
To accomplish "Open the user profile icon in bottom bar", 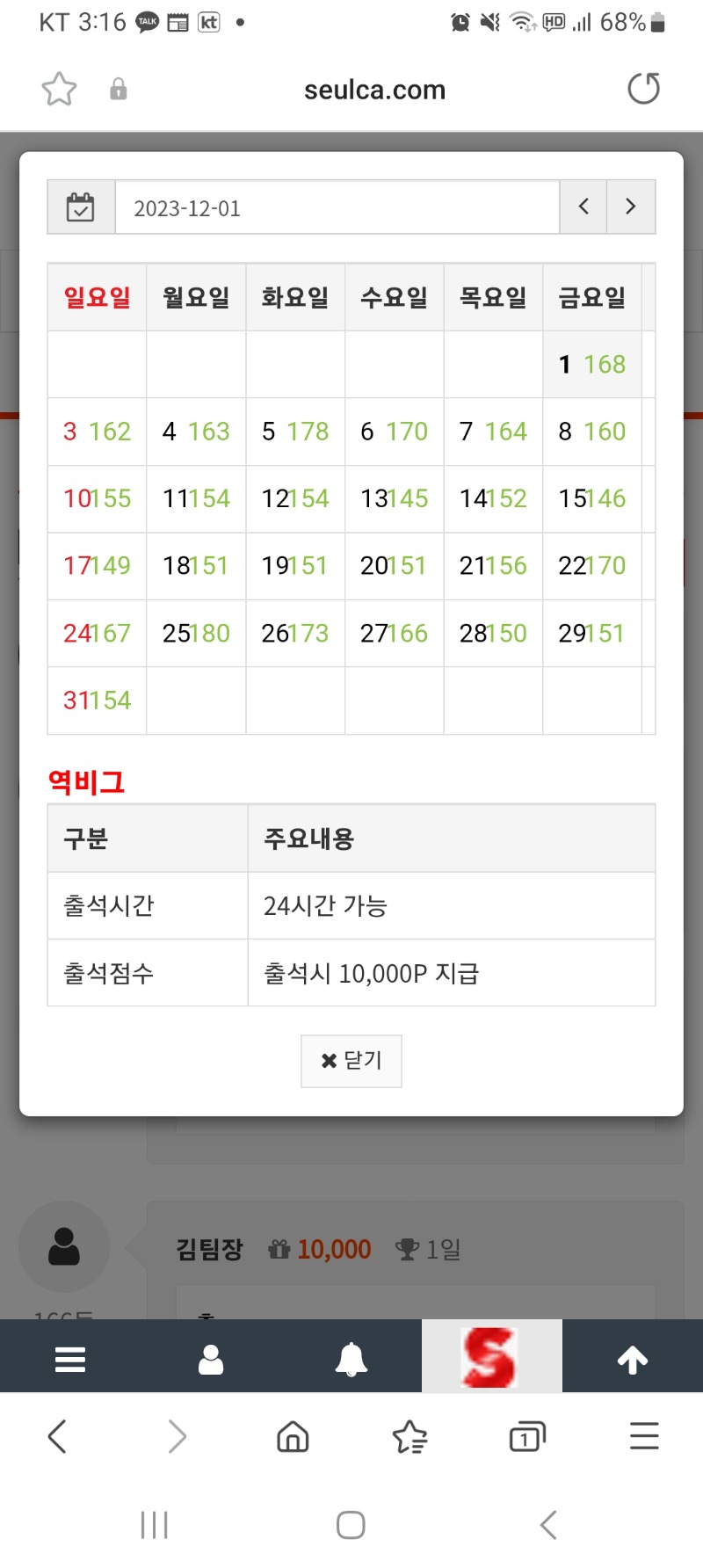I will [211, 1359].
